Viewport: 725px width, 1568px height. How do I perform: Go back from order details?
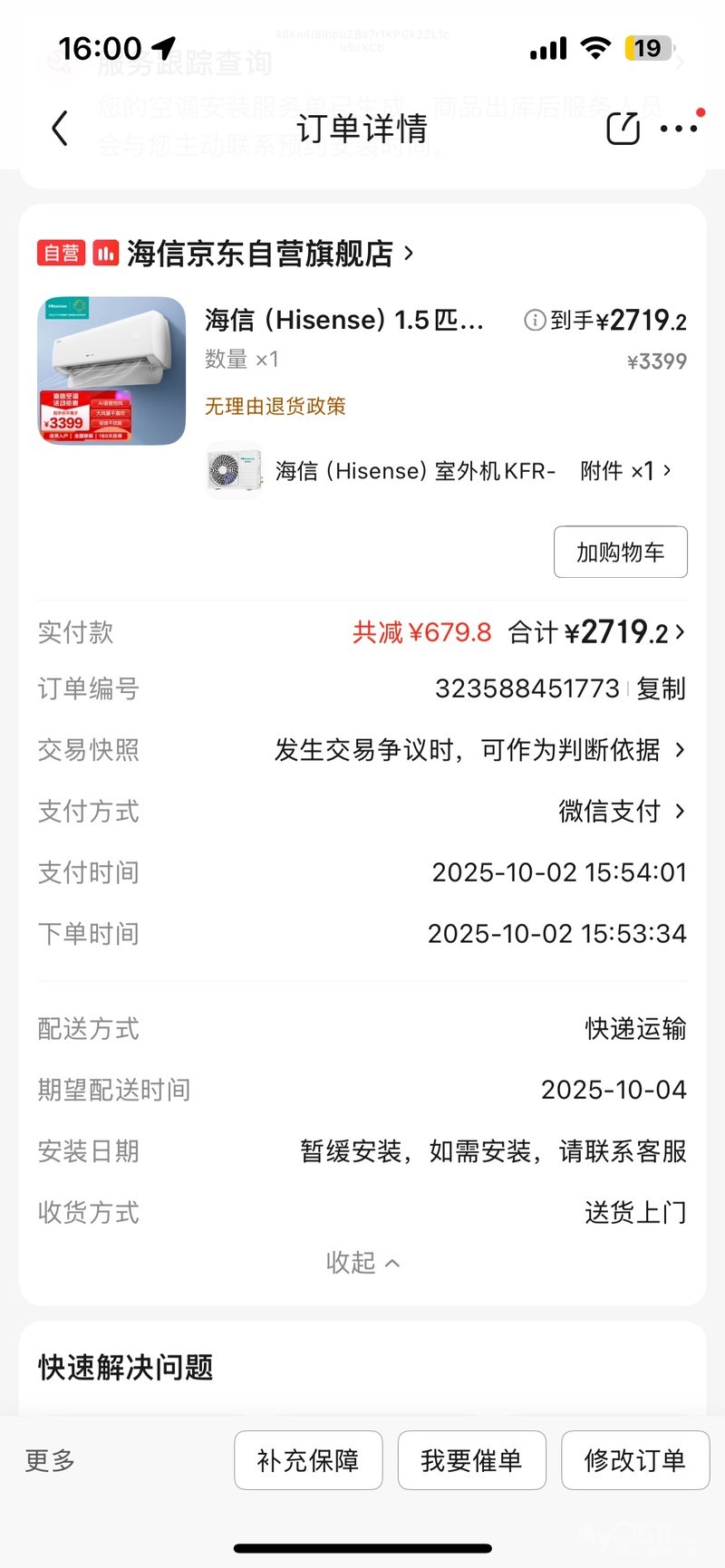(60, 129)
